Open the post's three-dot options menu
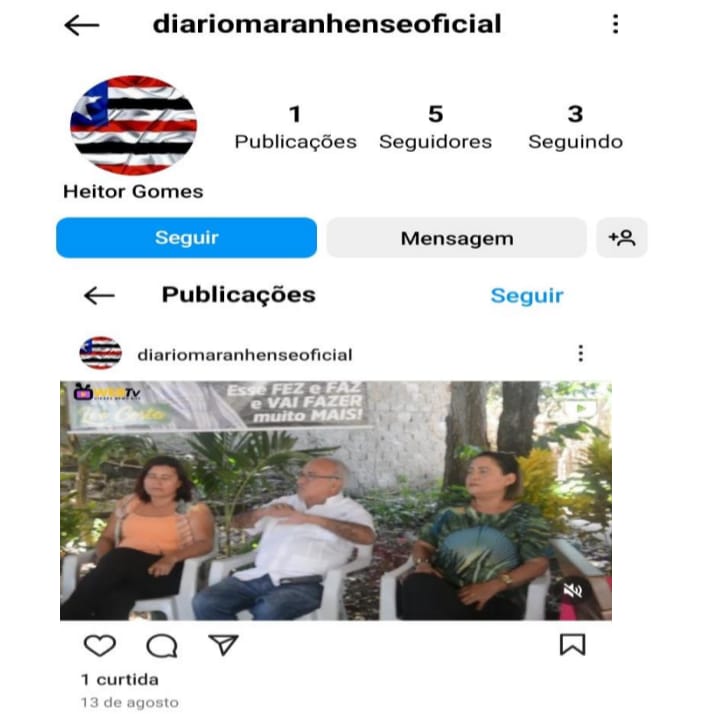This screenshot has height=714, width=720. (x=580, y=353)
